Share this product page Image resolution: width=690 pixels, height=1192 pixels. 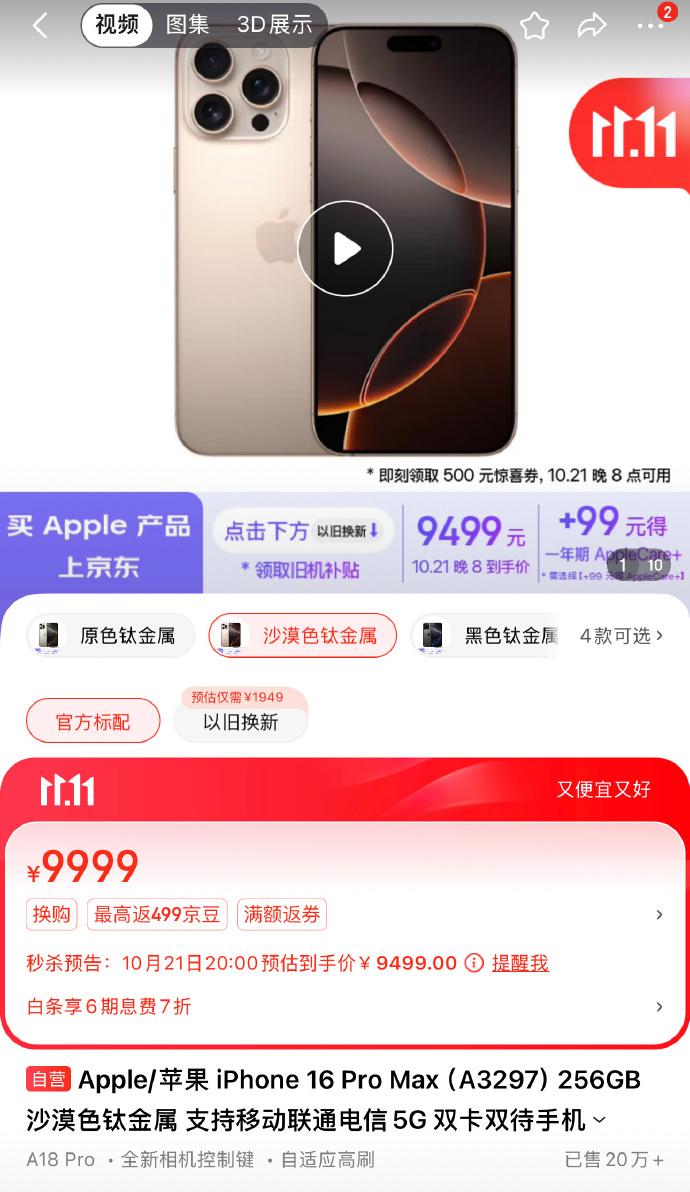592,26
